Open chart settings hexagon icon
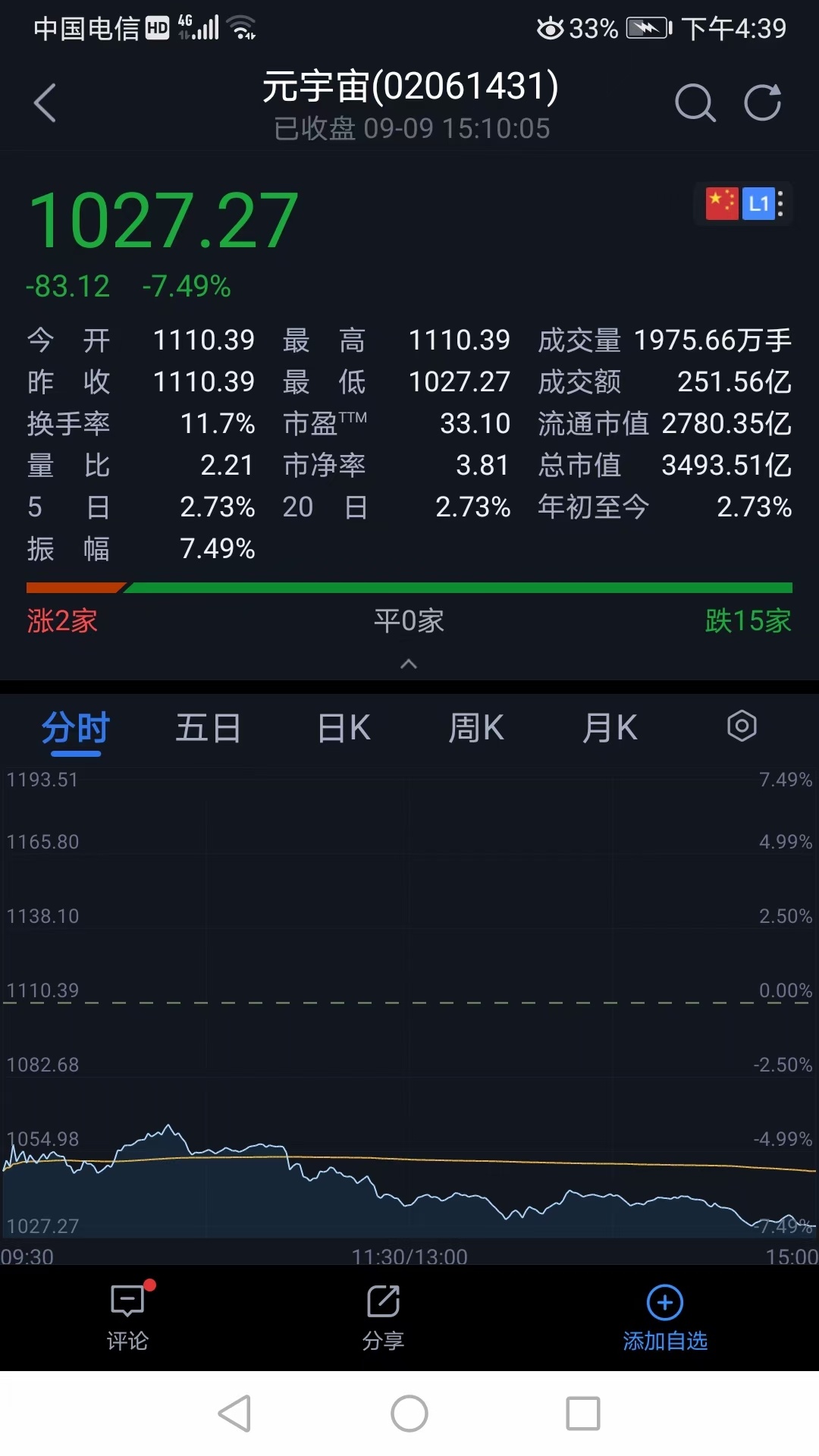Screen dimensions: 819x1456 point(742,726)
